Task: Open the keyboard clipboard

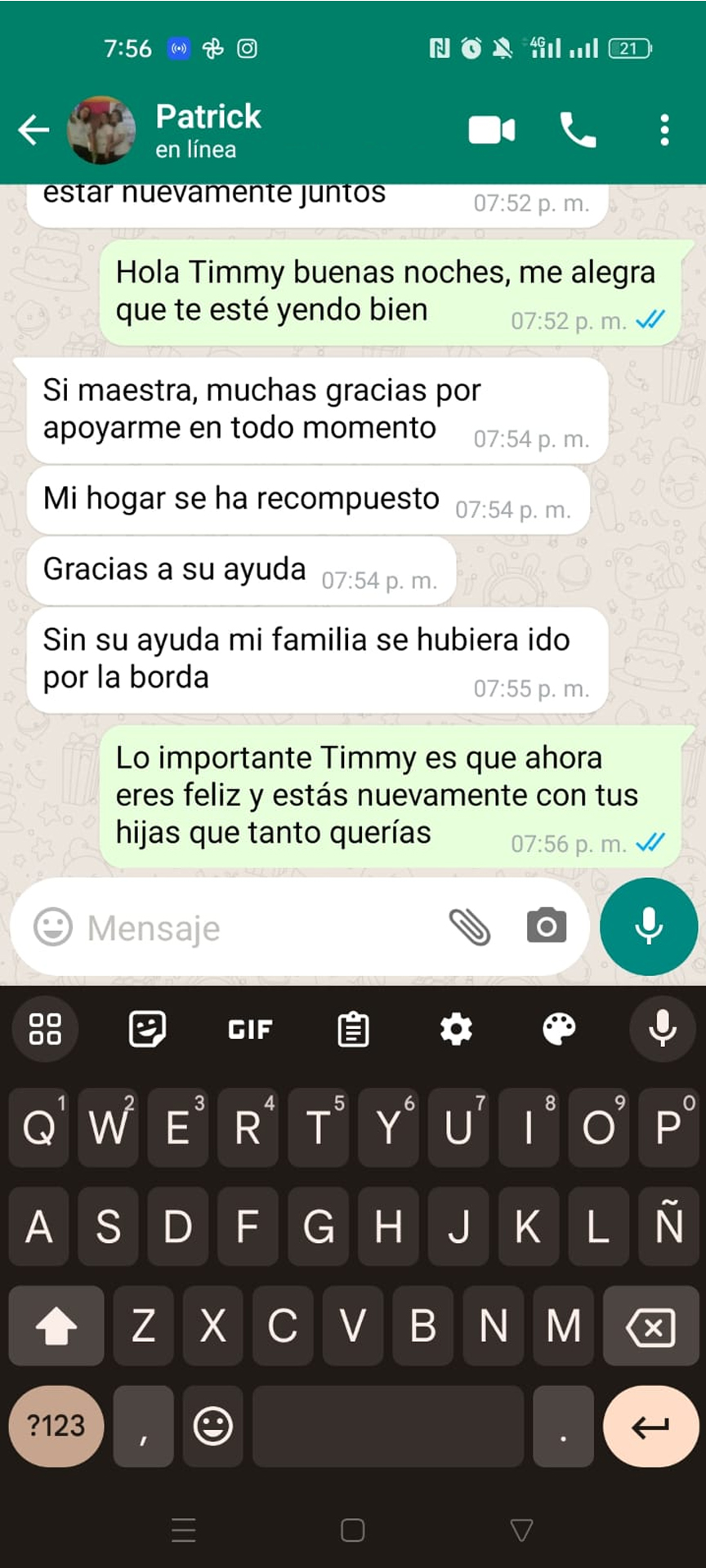Action: pyautogui.click(x=353, y=1029)
